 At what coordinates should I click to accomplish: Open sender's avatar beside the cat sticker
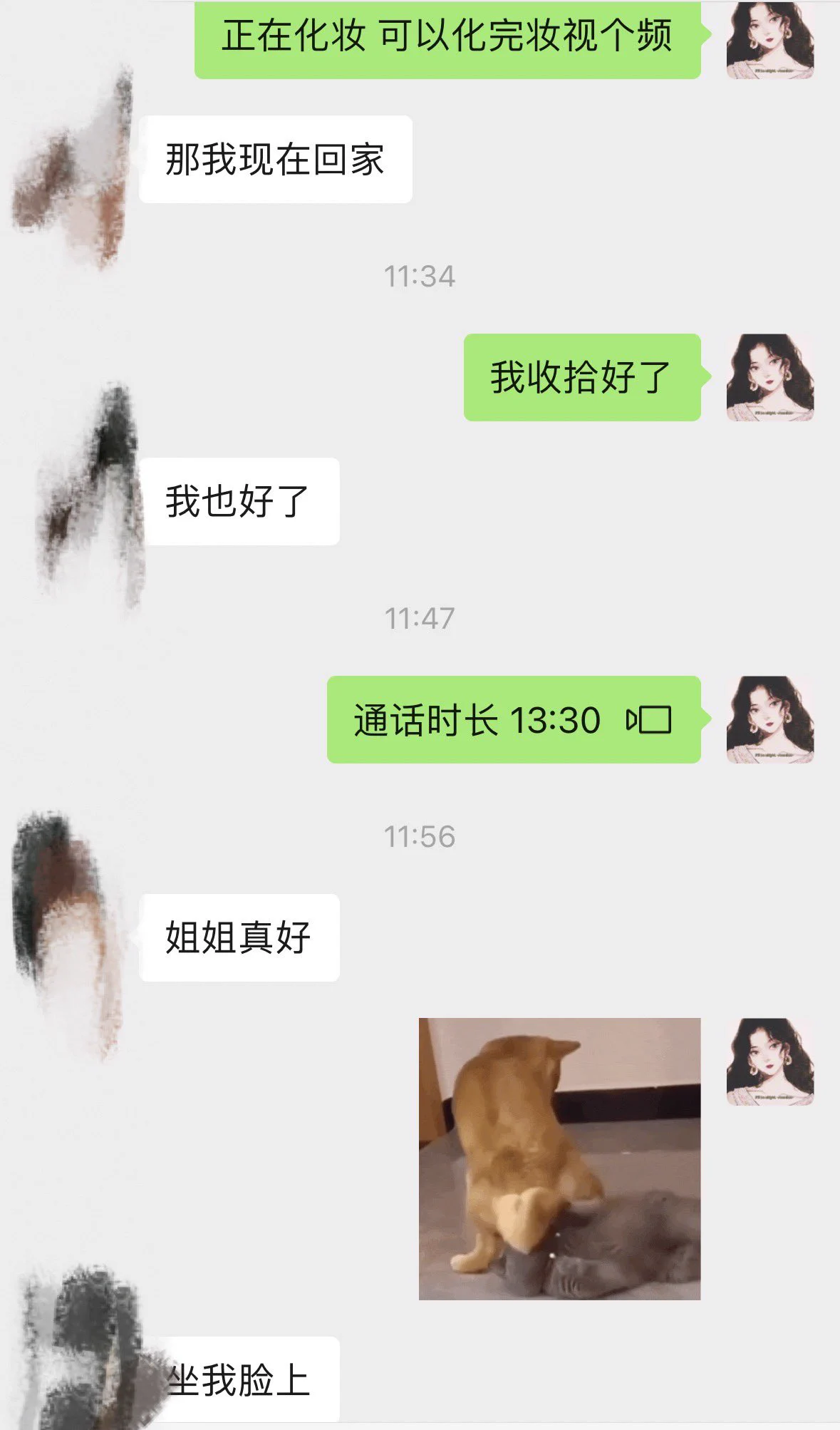coord(769,1061)
